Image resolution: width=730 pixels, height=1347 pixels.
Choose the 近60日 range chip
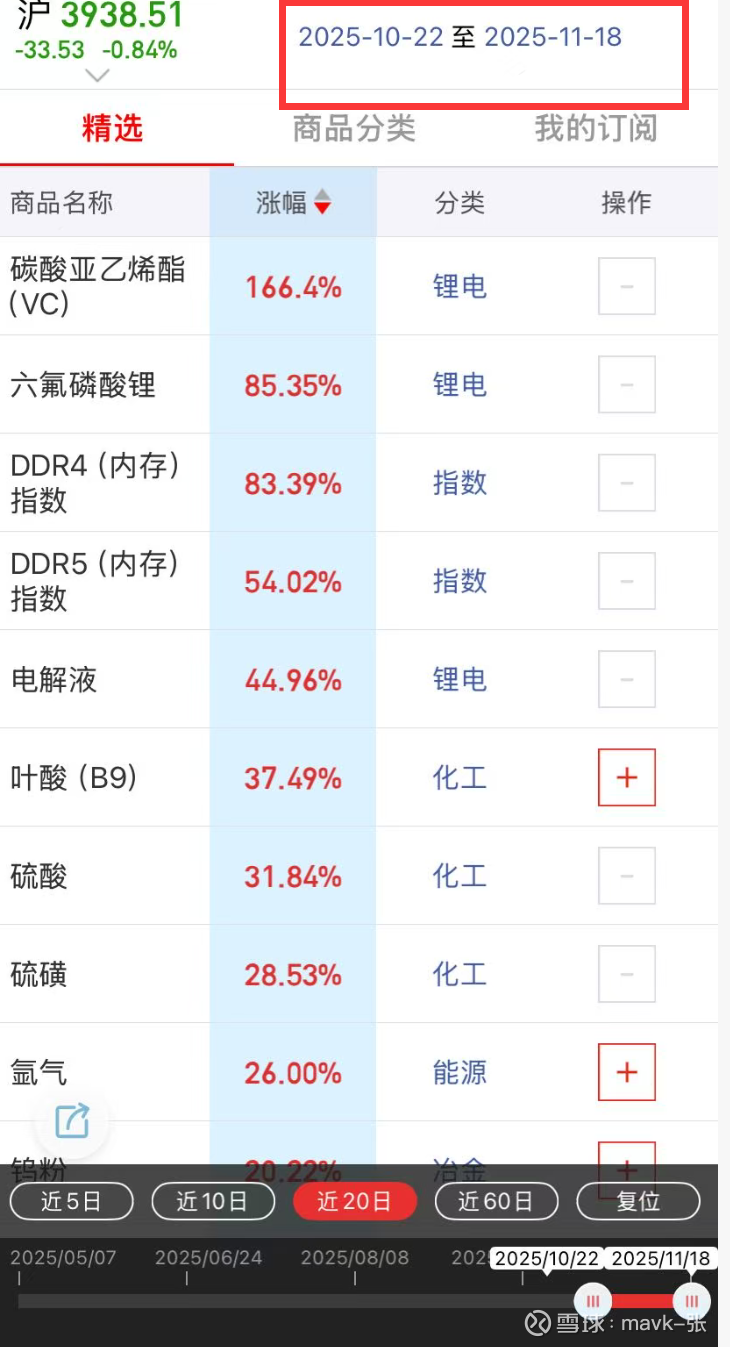496,1201
